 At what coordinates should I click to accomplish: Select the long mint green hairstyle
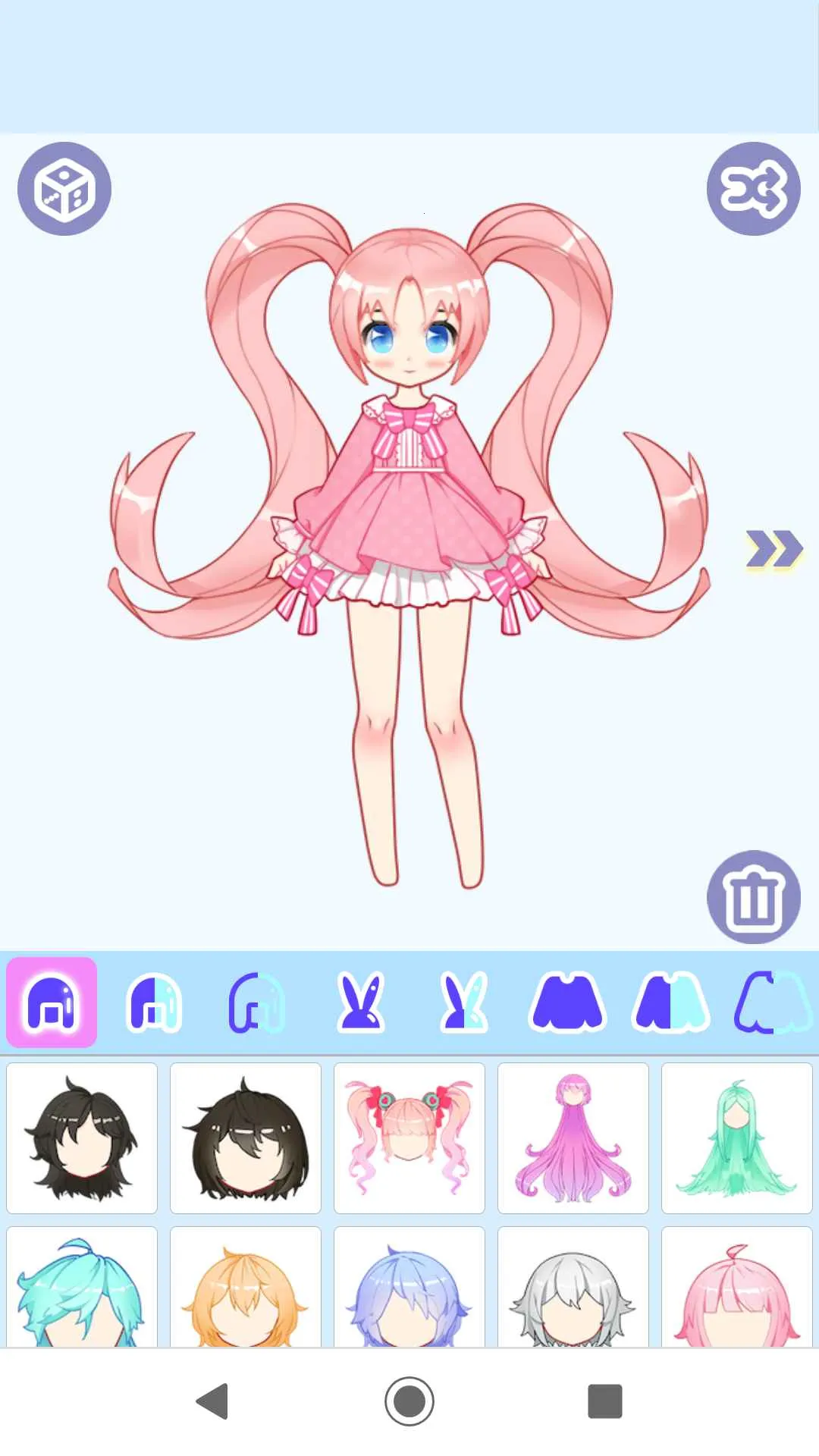tap(737, 1138)
